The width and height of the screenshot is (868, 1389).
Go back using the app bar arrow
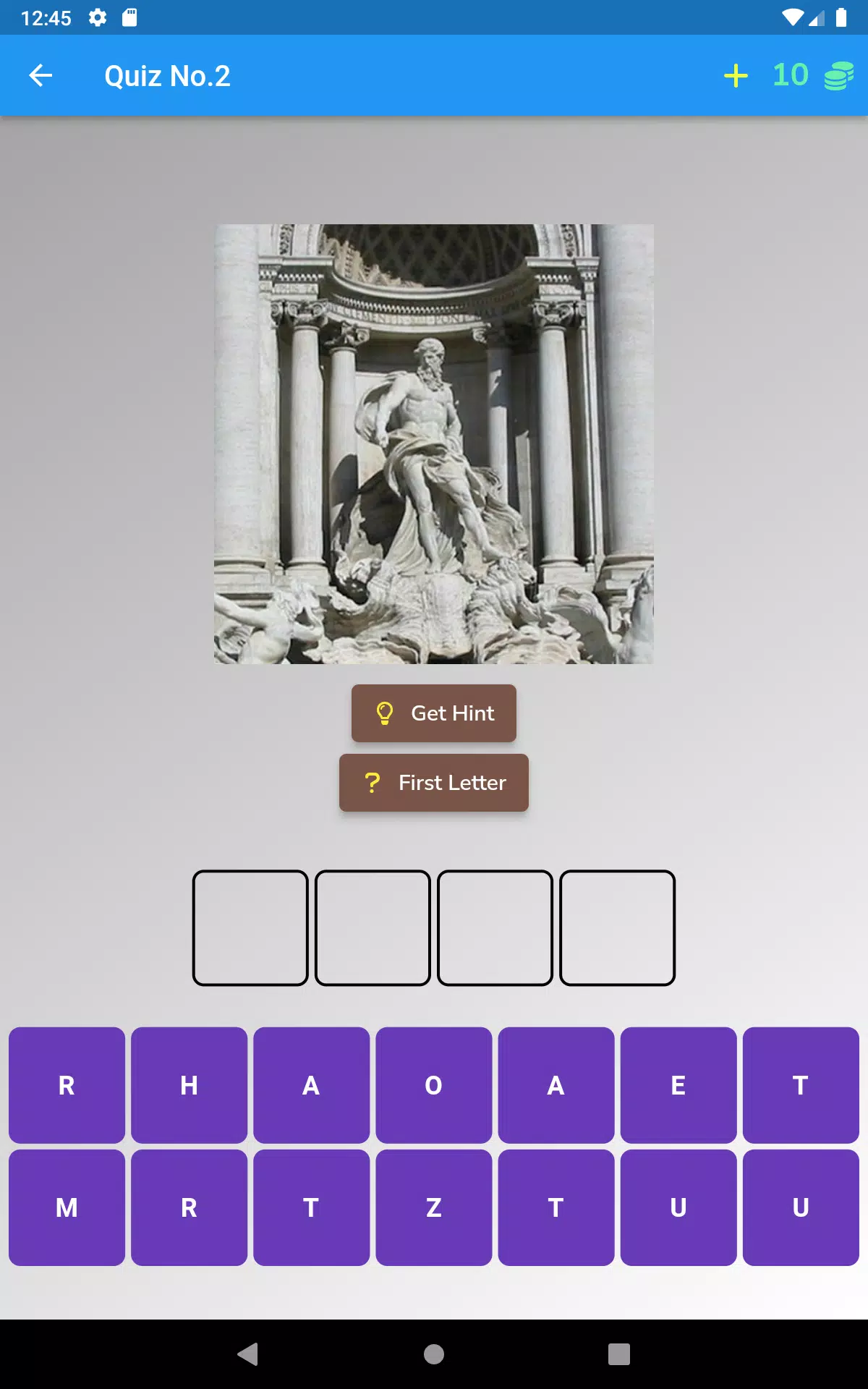(41, 75)
